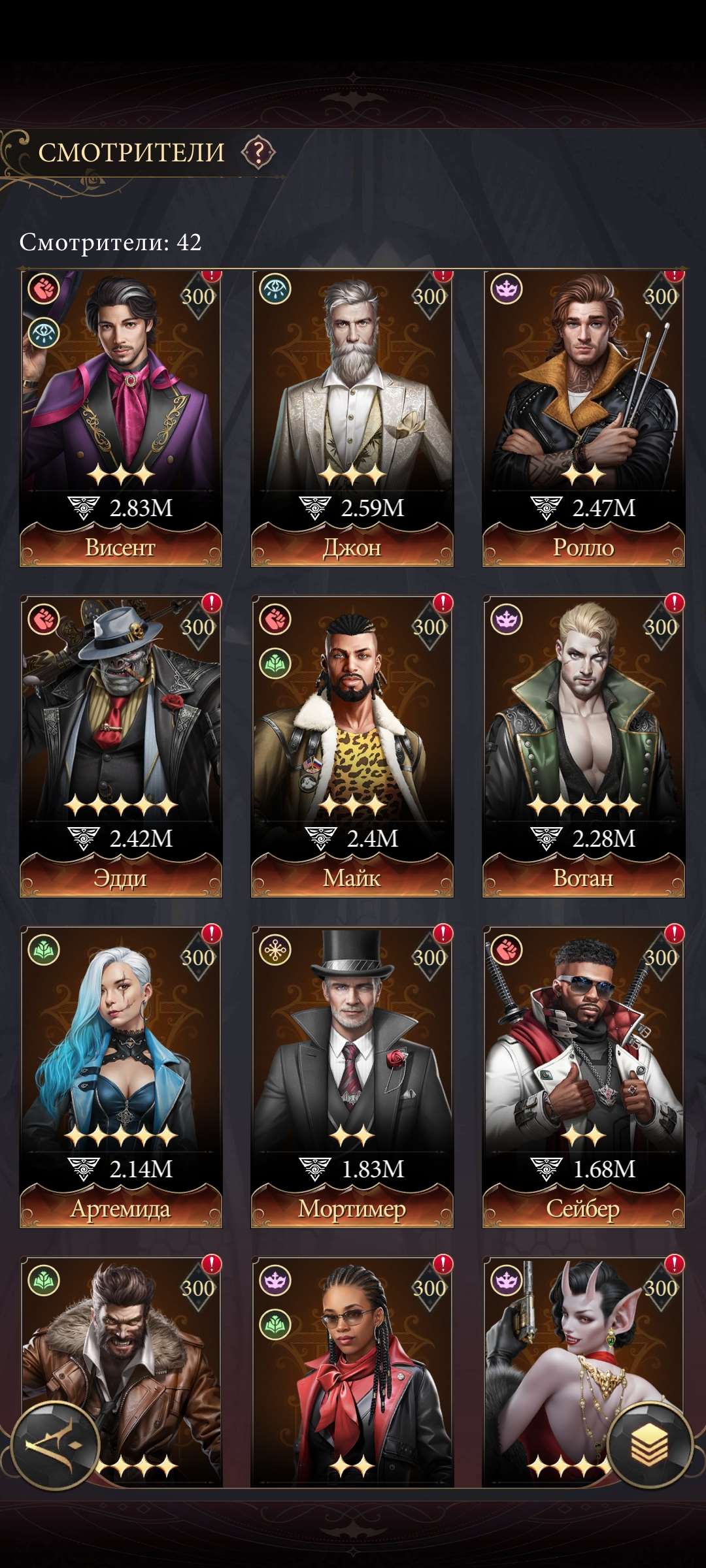Tap the round back button at bottom left
Image resolution: width=706 pixels, height=1568 pixels.
(56, 1446)
